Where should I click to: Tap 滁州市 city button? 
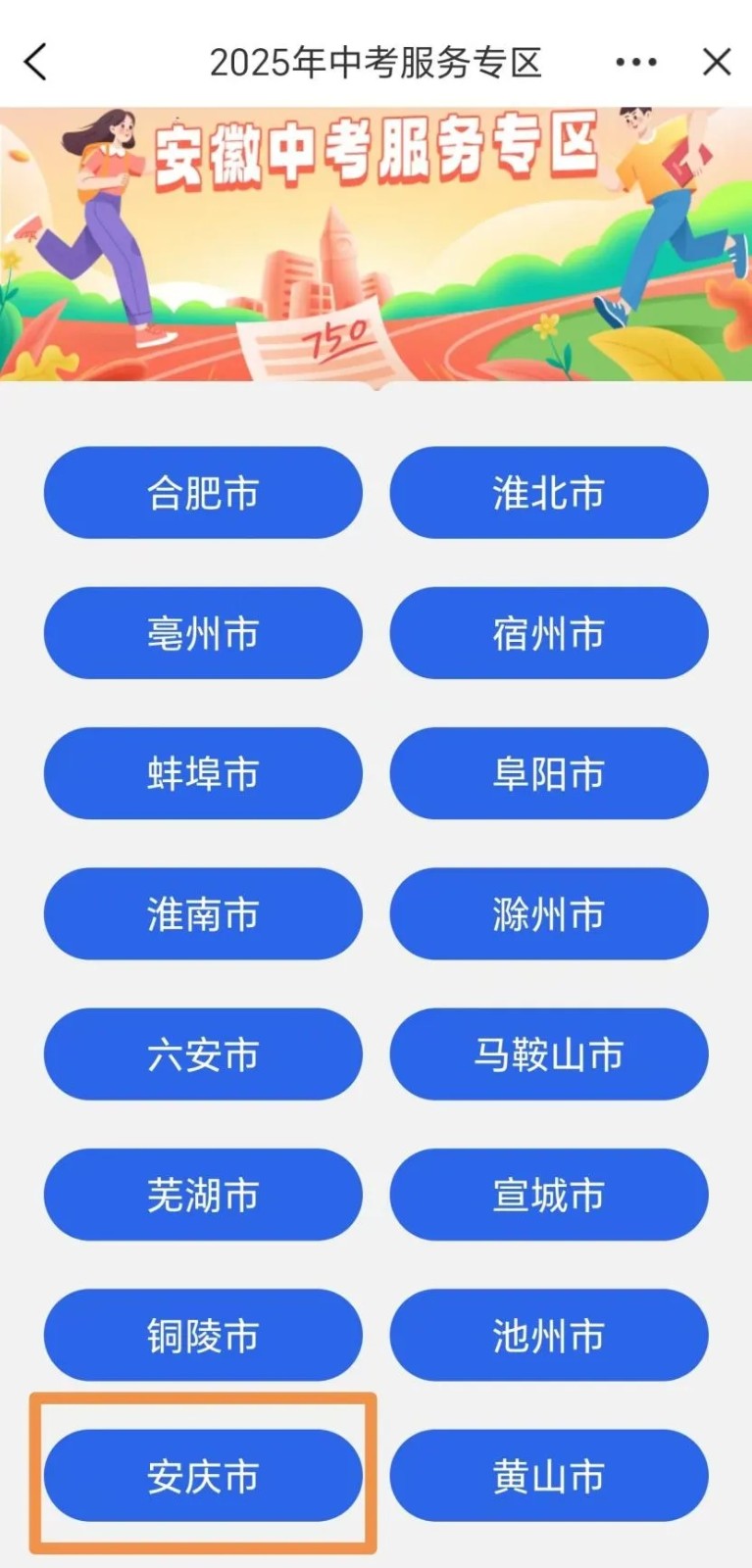(x=549, y=913)
